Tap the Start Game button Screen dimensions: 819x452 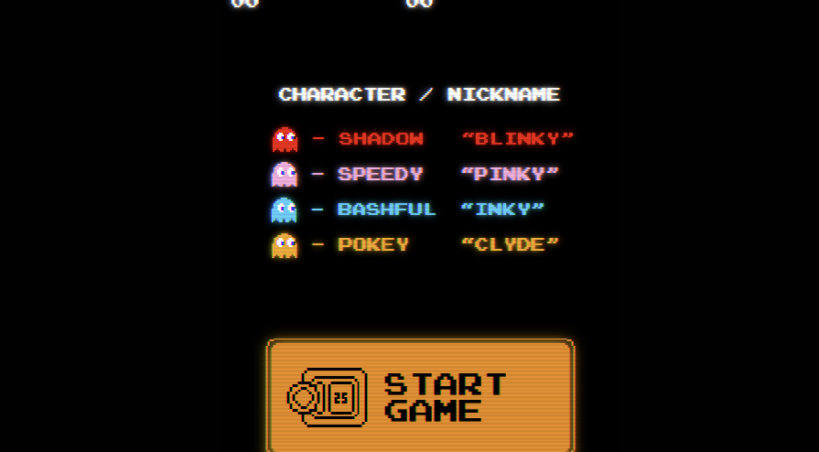420,397
